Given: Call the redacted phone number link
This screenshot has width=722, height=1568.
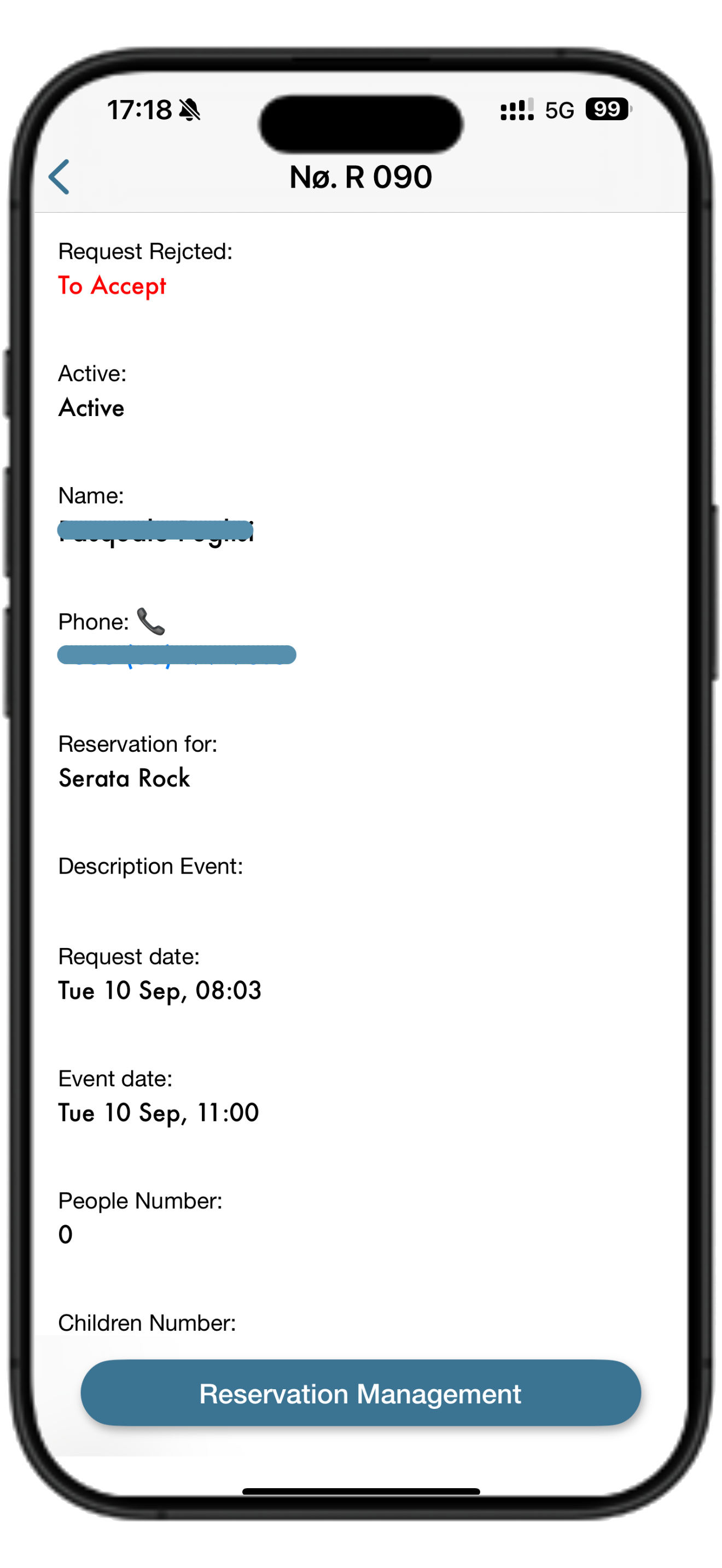Looking at the screenshot, I should [x=177, y=655].
